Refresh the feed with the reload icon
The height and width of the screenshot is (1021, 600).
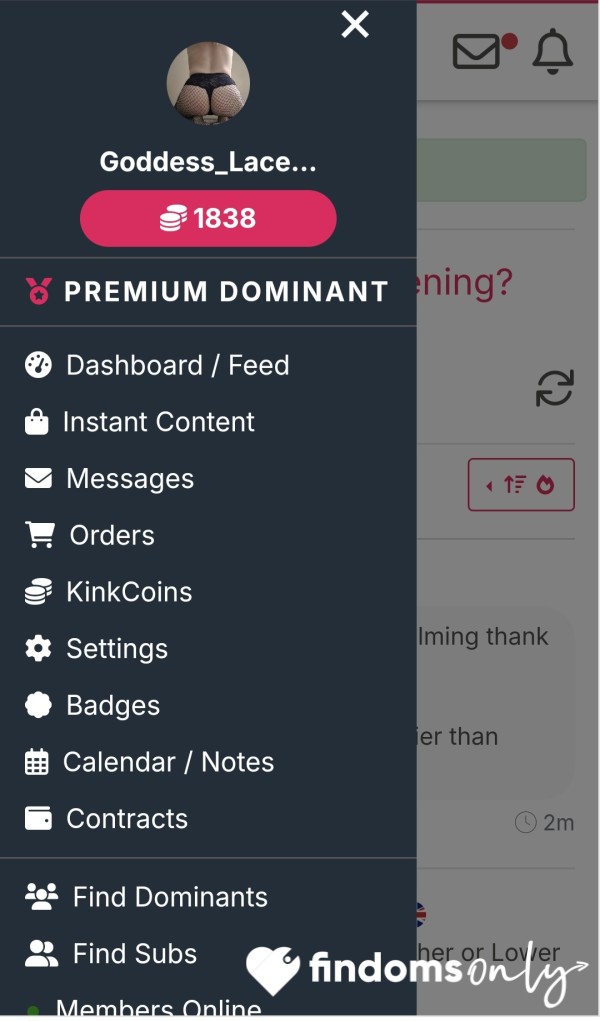pyautogui.click(x=554, y=388)
